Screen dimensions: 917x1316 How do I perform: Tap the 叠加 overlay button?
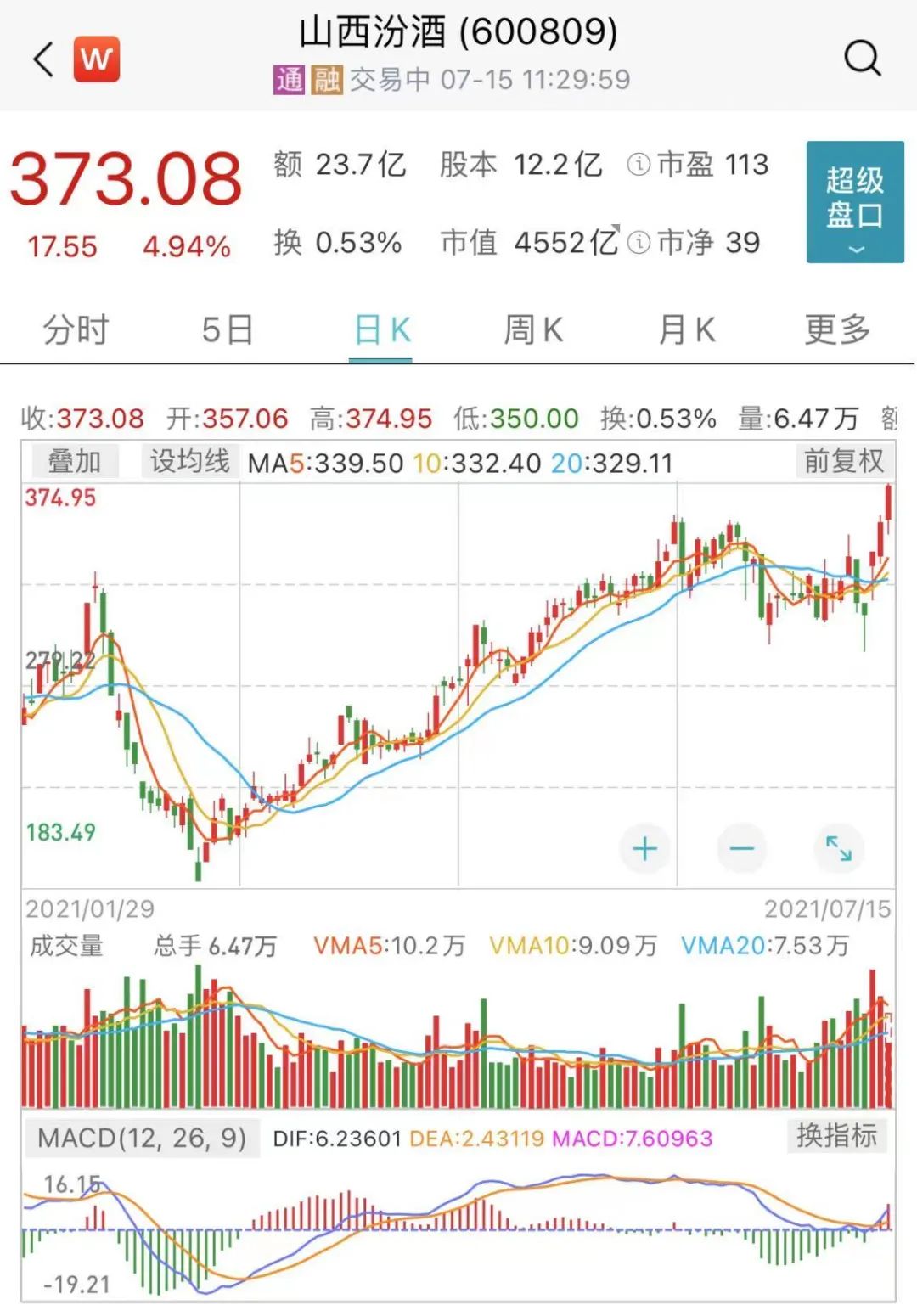click(75, 462)
